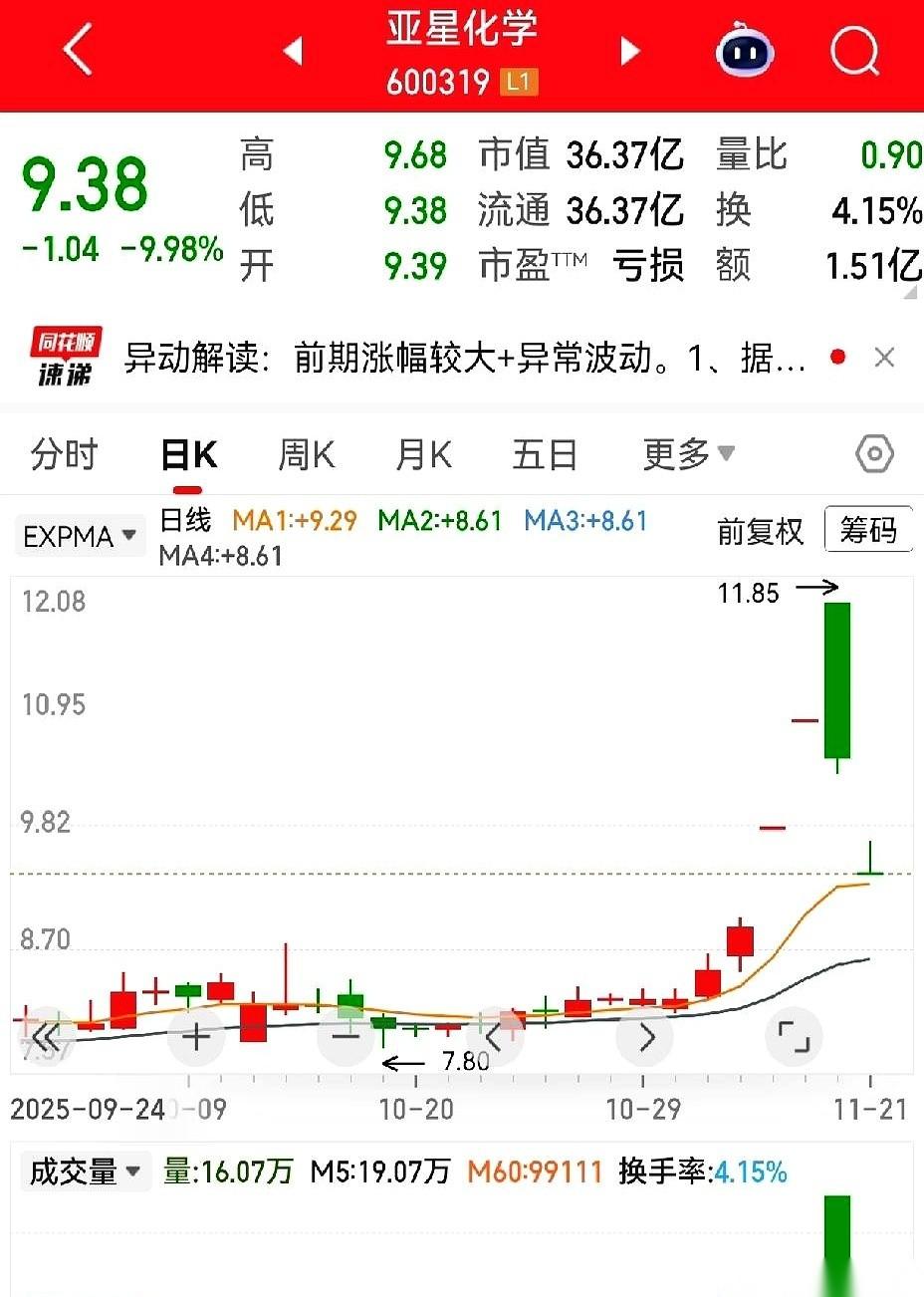The height and width of the screenshot is (1297, 924).
Task: Pan chart left using double-arrow icon
Action: pyautogui.click(x=47, y=1036)
